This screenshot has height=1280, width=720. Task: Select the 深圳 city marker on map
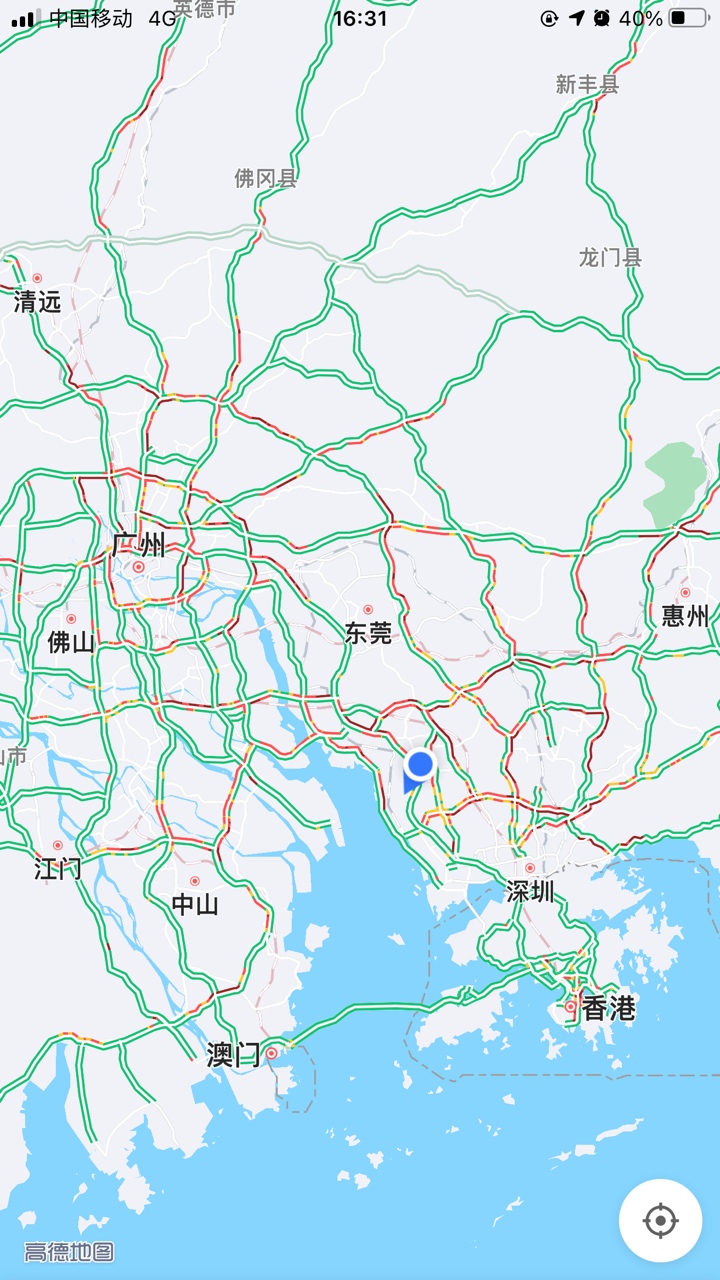530,868
